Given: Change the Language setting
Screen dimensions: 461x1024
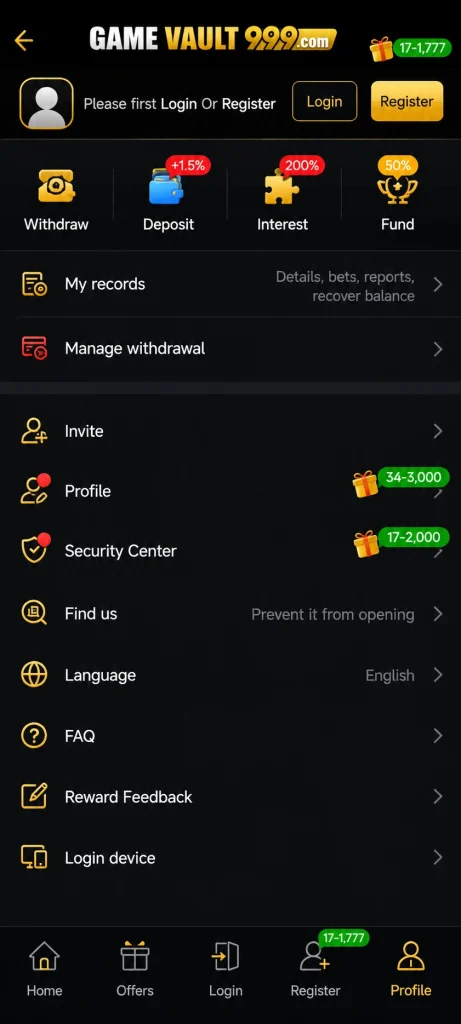Looking at the screenshot, I should [230, 675].
